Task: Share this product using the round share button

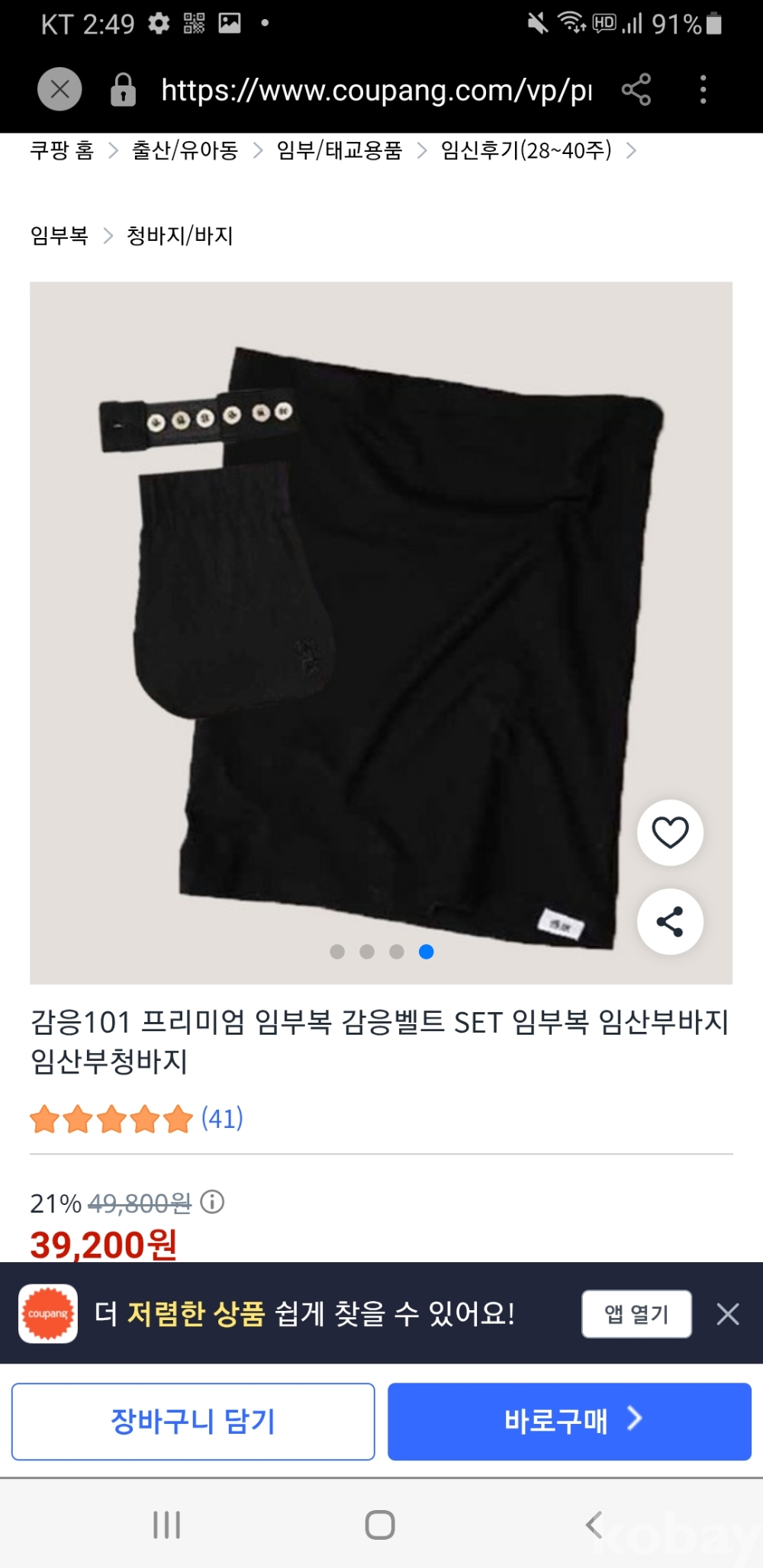Action: coord(670,921)
